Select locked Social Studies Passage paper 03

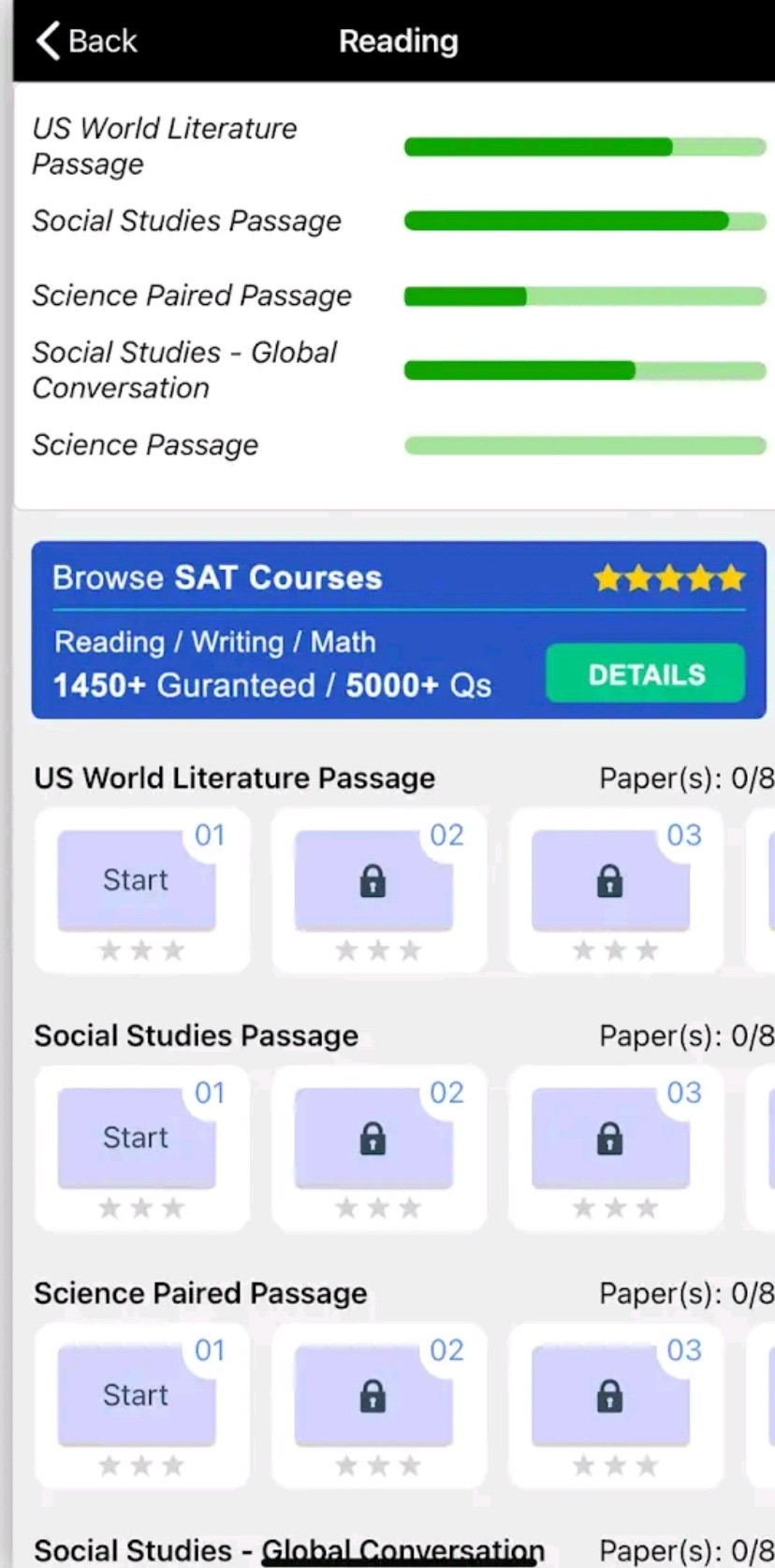click(610, 1138)
